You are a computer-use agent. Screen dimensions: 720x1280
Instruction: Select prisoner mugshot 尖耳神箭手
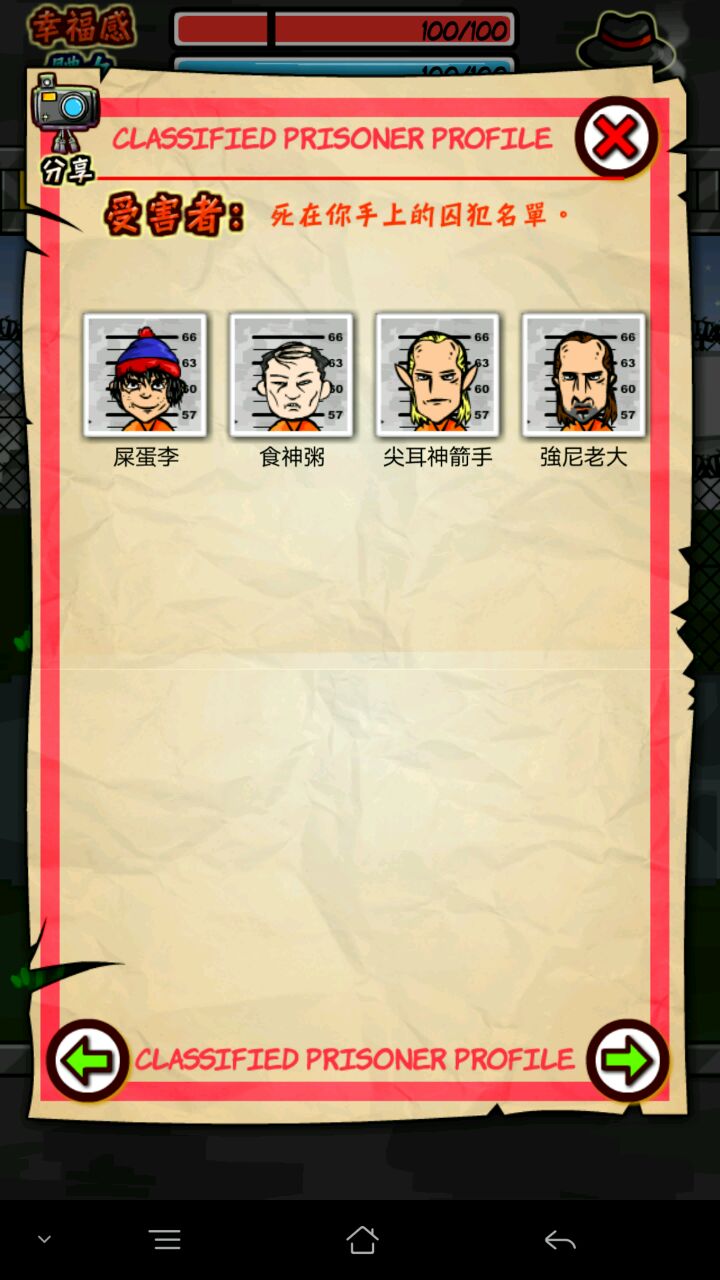[437, 376]
